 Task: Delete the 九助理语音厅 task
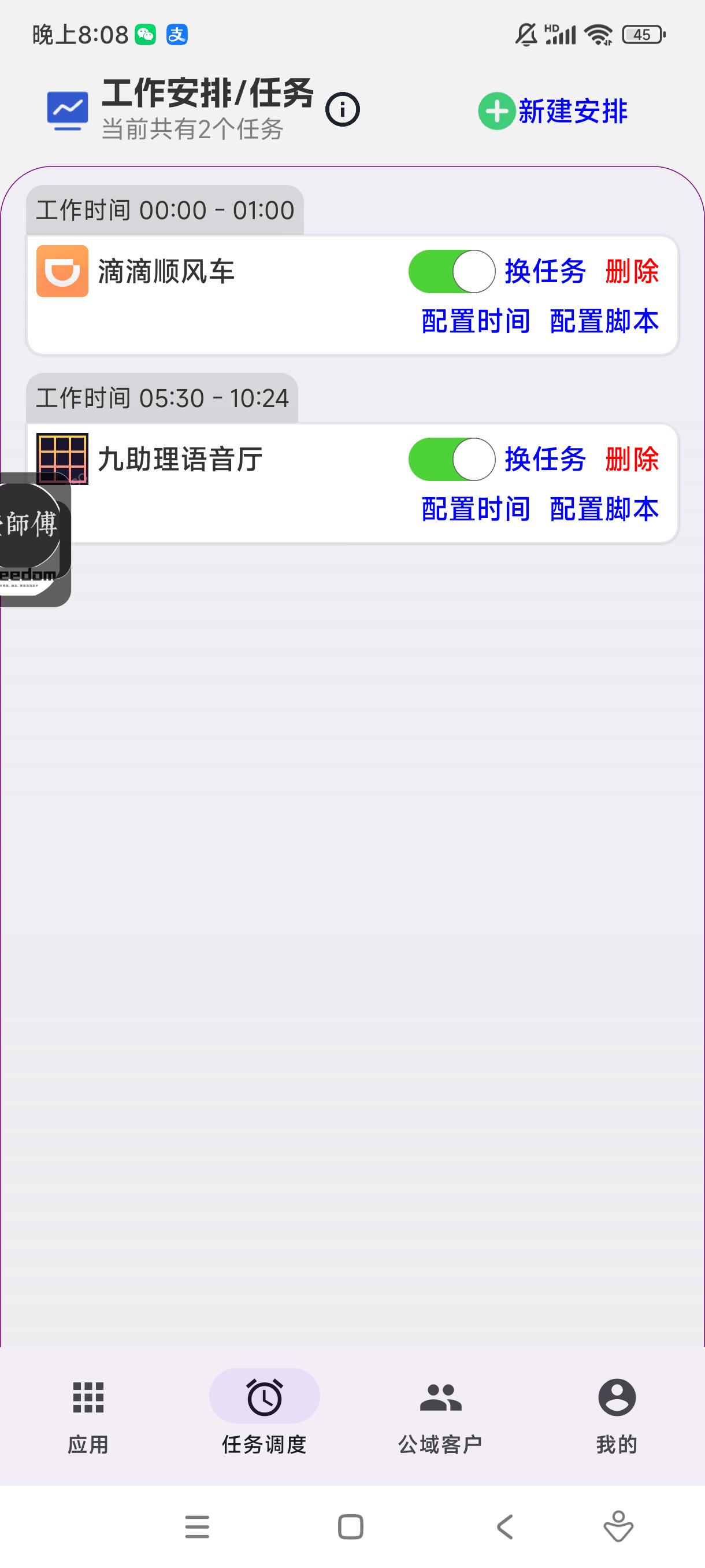[632, 460]
